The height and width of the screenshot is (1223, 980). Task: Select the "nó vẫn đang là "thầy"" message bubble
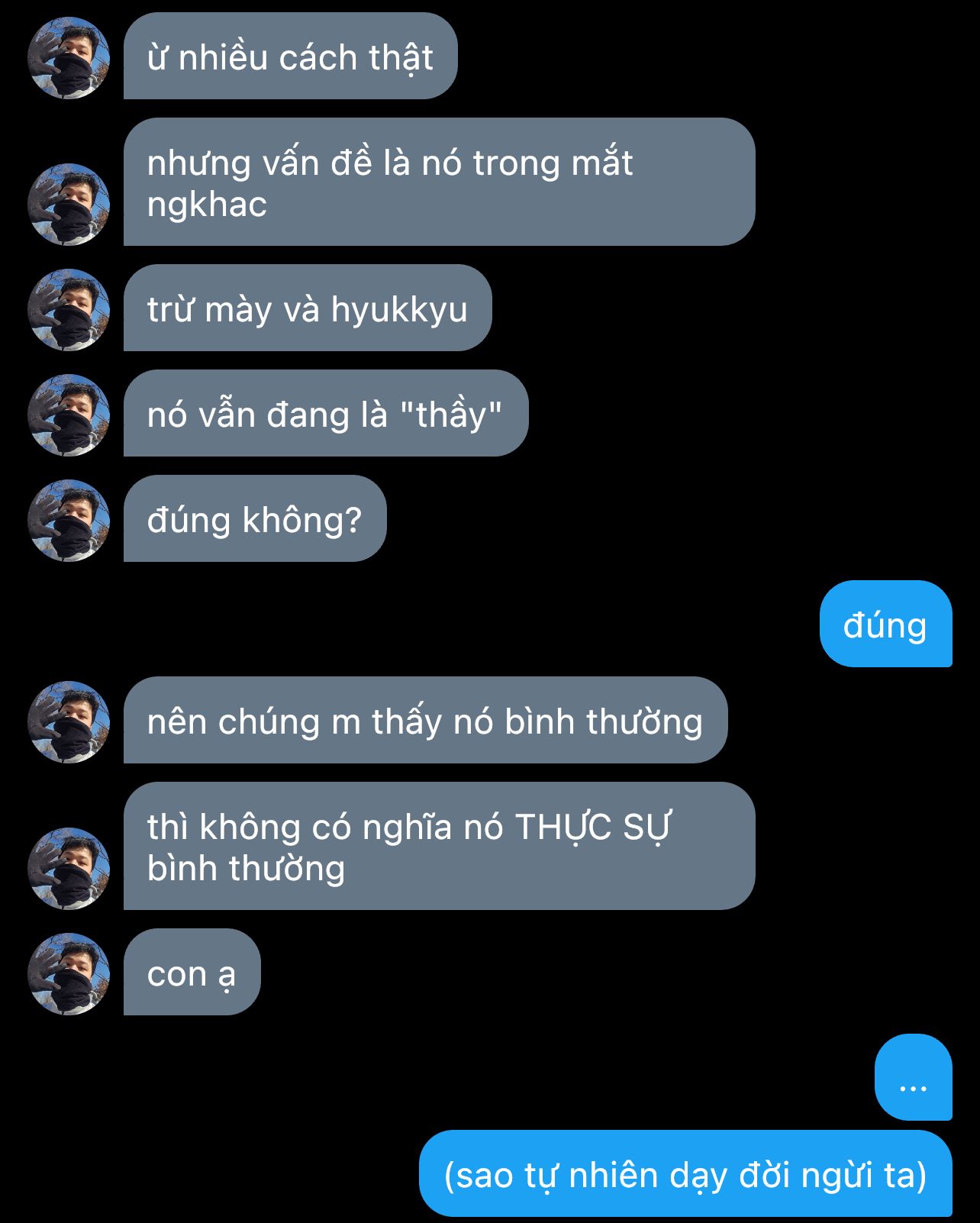click(325, 414)
